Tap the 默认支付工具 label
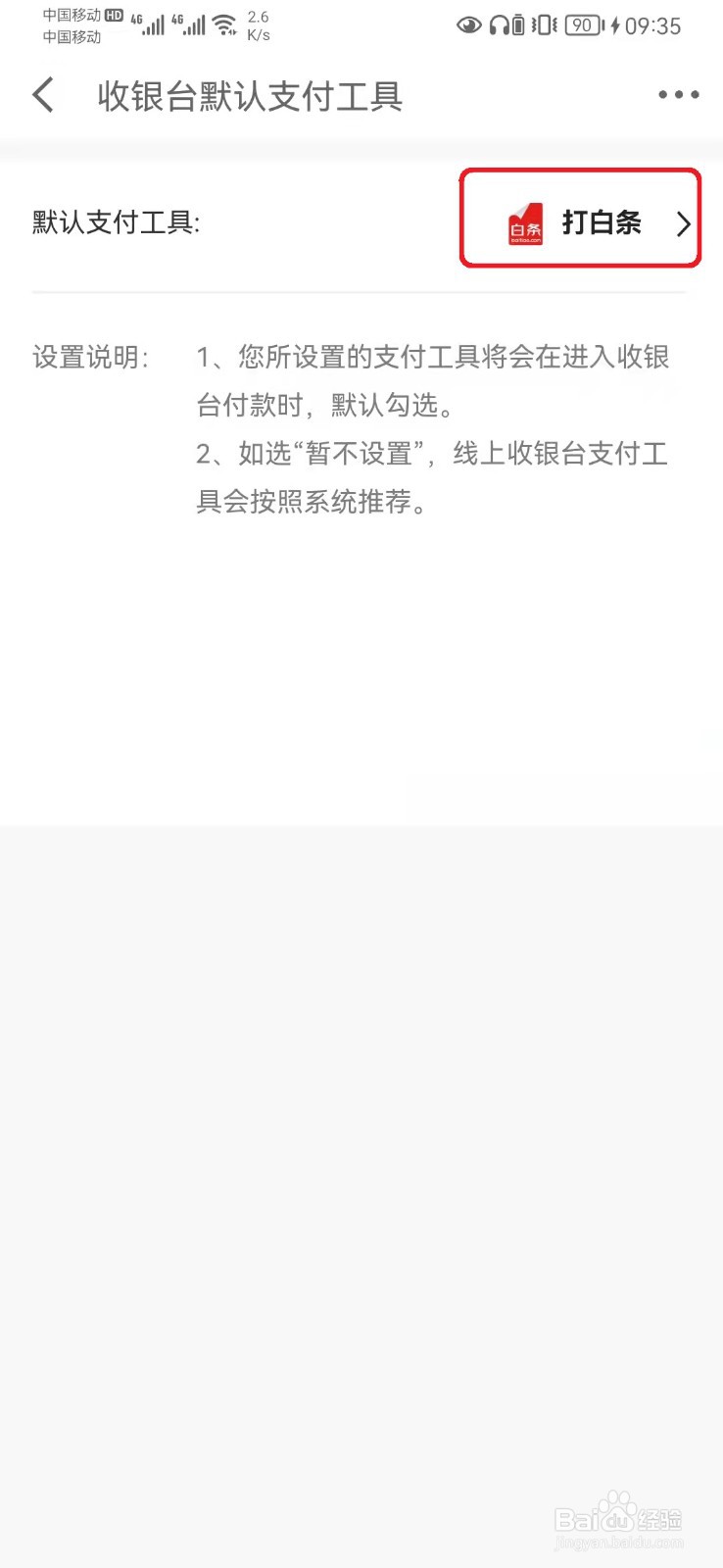723x1568 pixels. click(x=115, y=221)
